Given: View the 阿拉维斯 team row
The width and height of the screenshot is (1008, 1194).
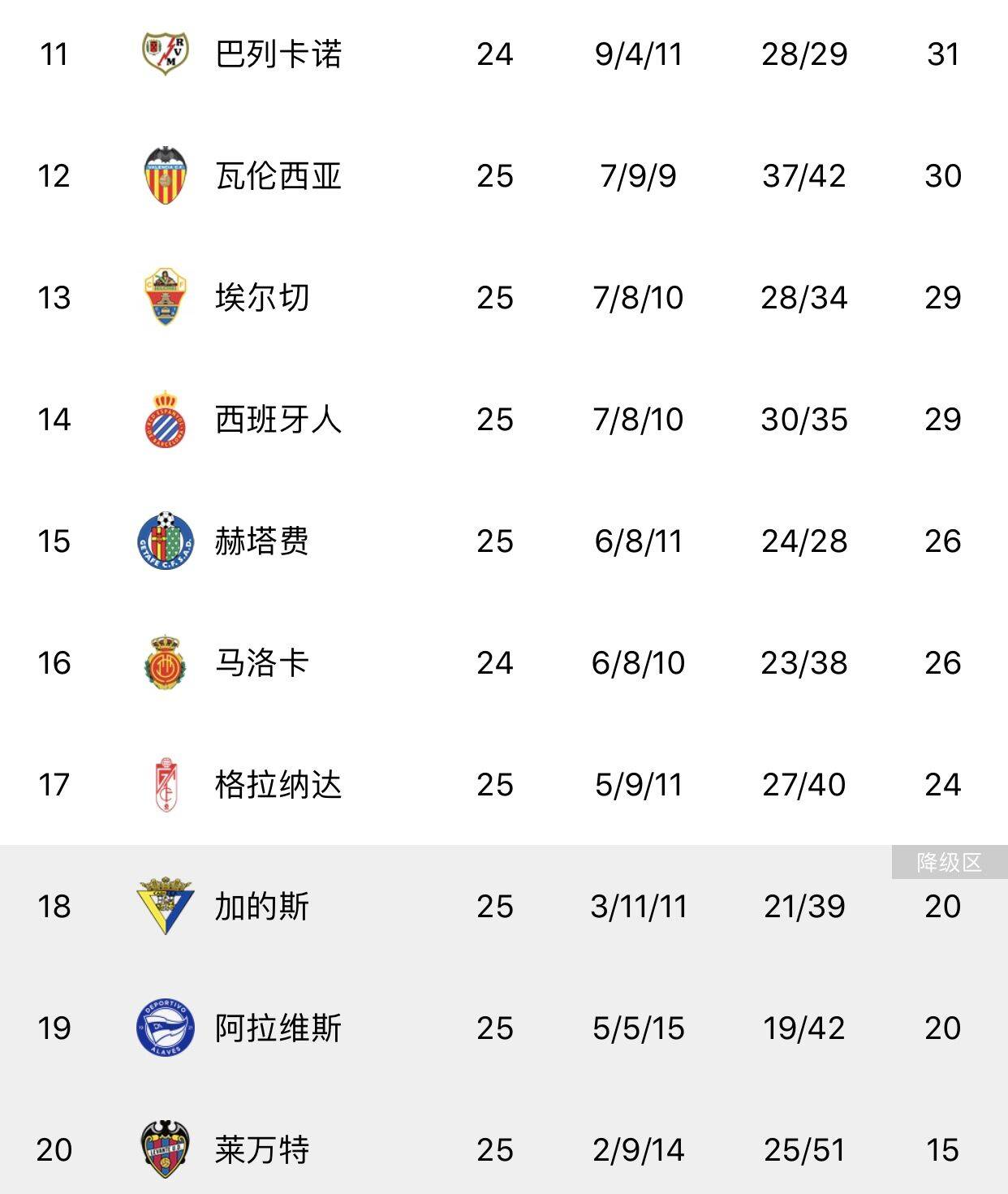Looking at the screenshot, I should click(278, 1028).
